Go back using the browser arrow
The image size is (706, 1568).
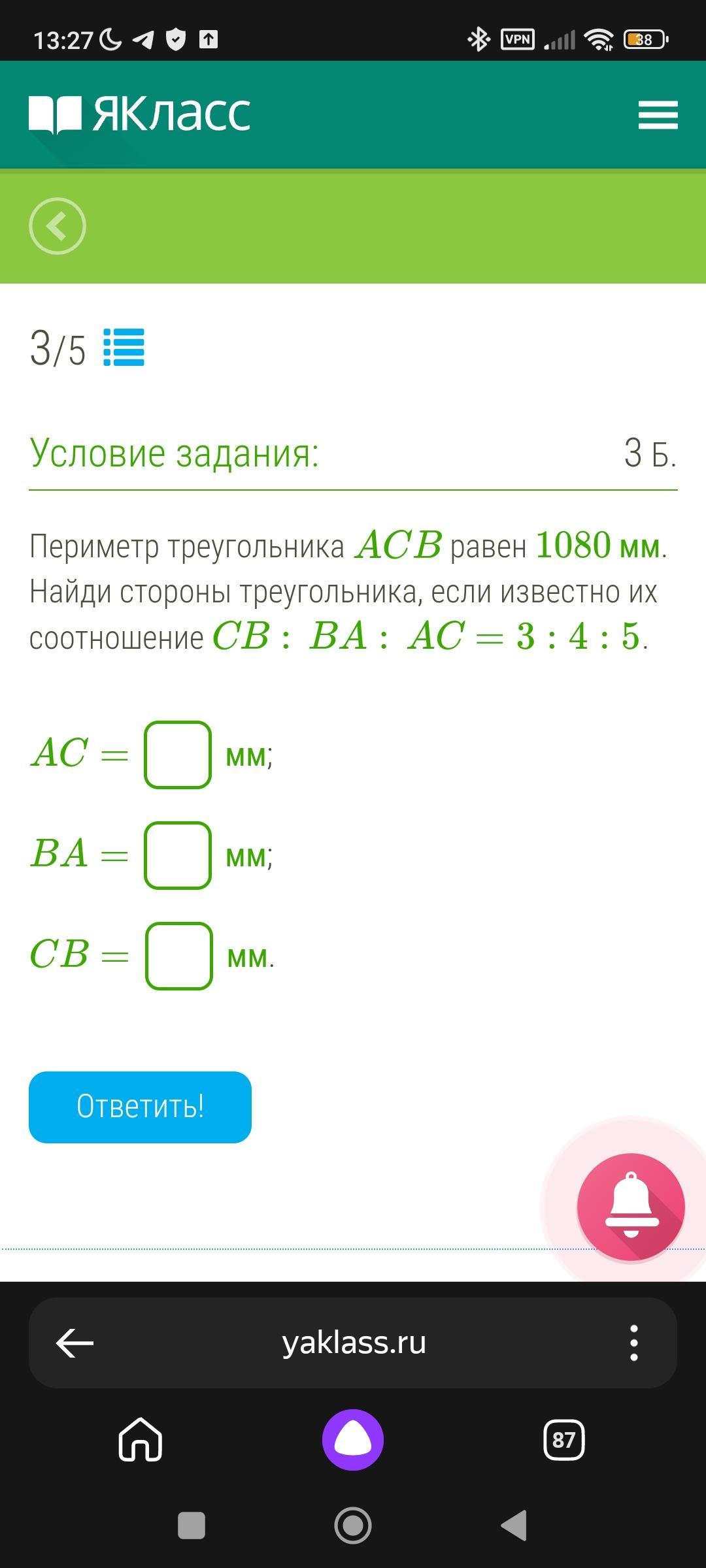(x=75, y=1343)
